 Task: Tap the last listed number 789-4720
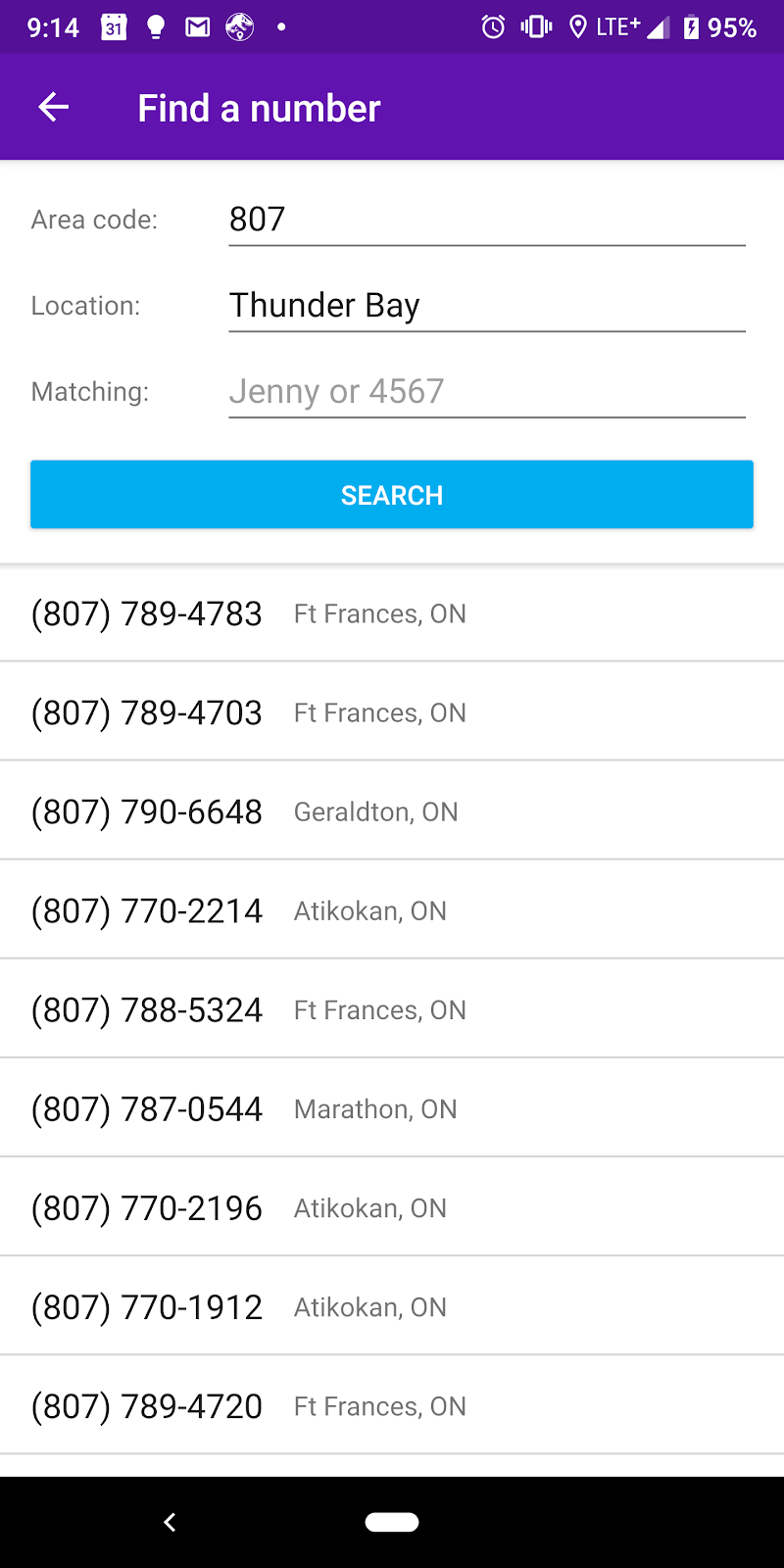pos(392,1404)
